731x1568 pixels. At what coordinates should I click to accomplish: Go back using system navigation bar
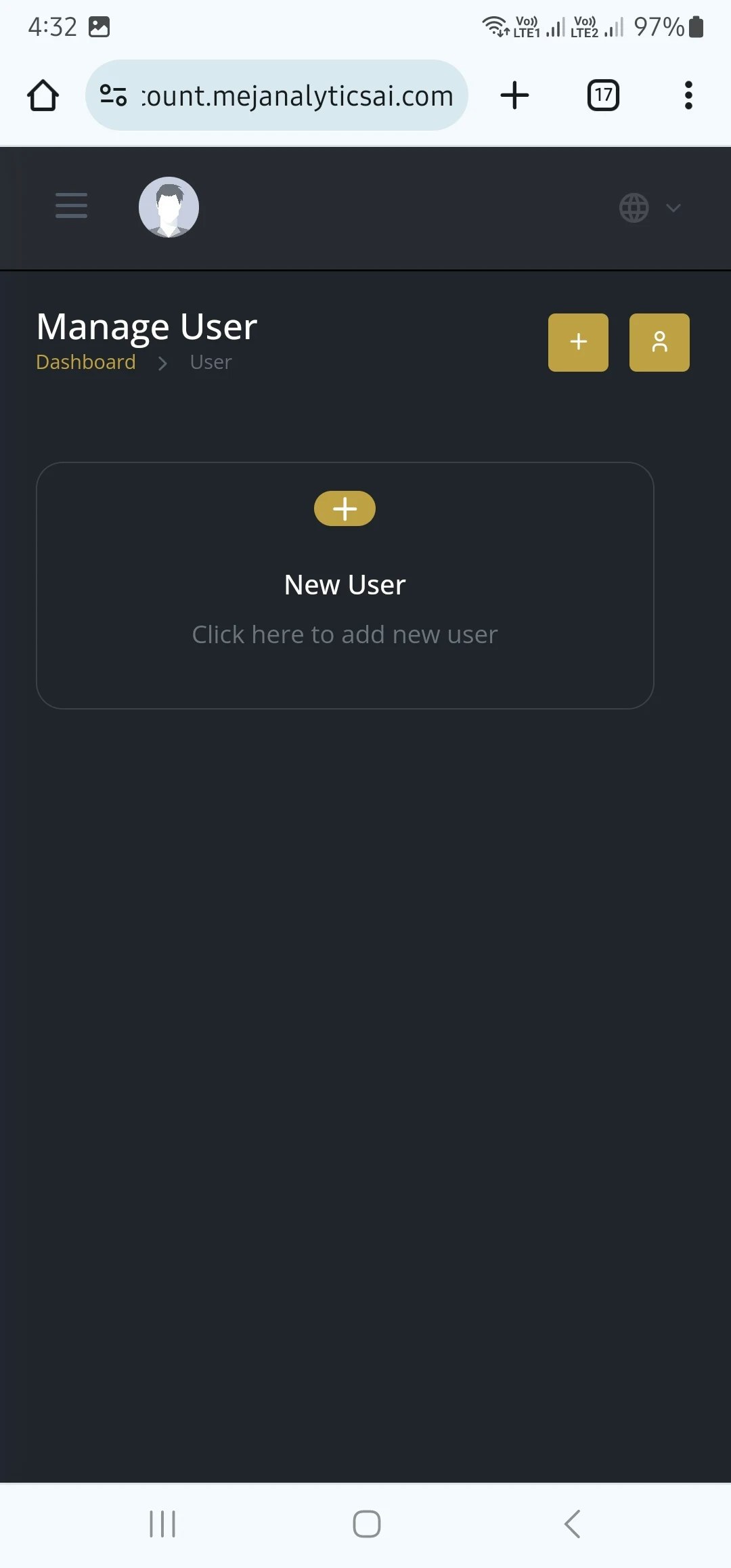pos(572,1524)
